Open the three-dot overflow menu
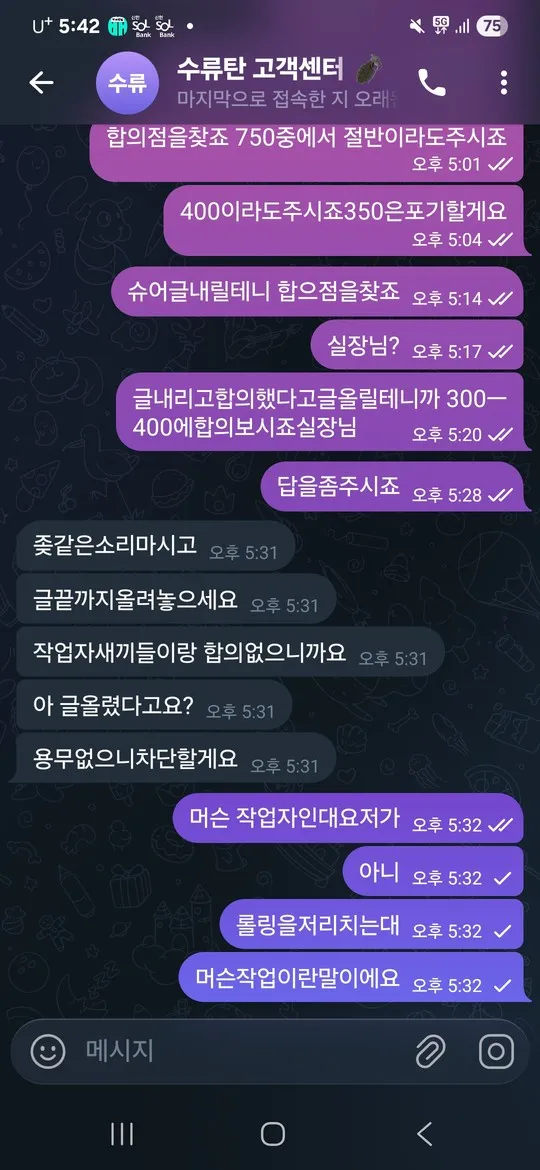This screenshot has width=540, height=1170. click(x=504, y=83)
